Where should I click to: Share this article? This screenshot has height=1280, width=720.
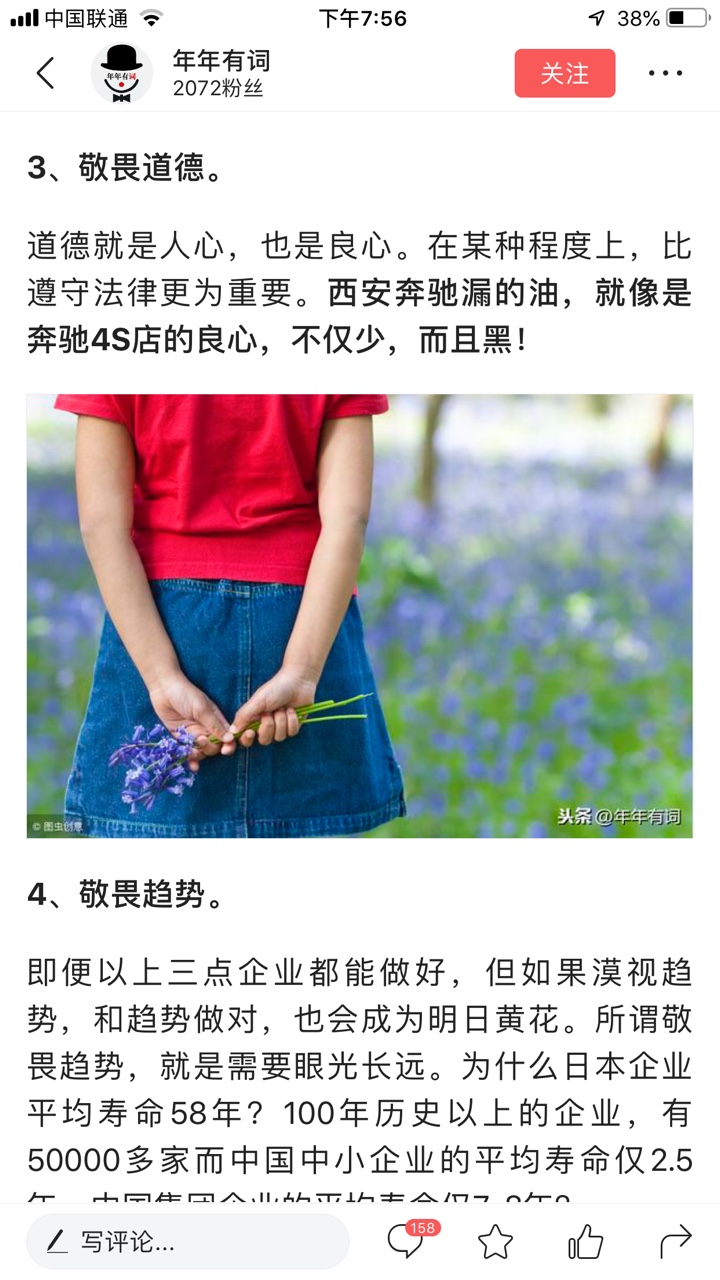(676, 1242)
